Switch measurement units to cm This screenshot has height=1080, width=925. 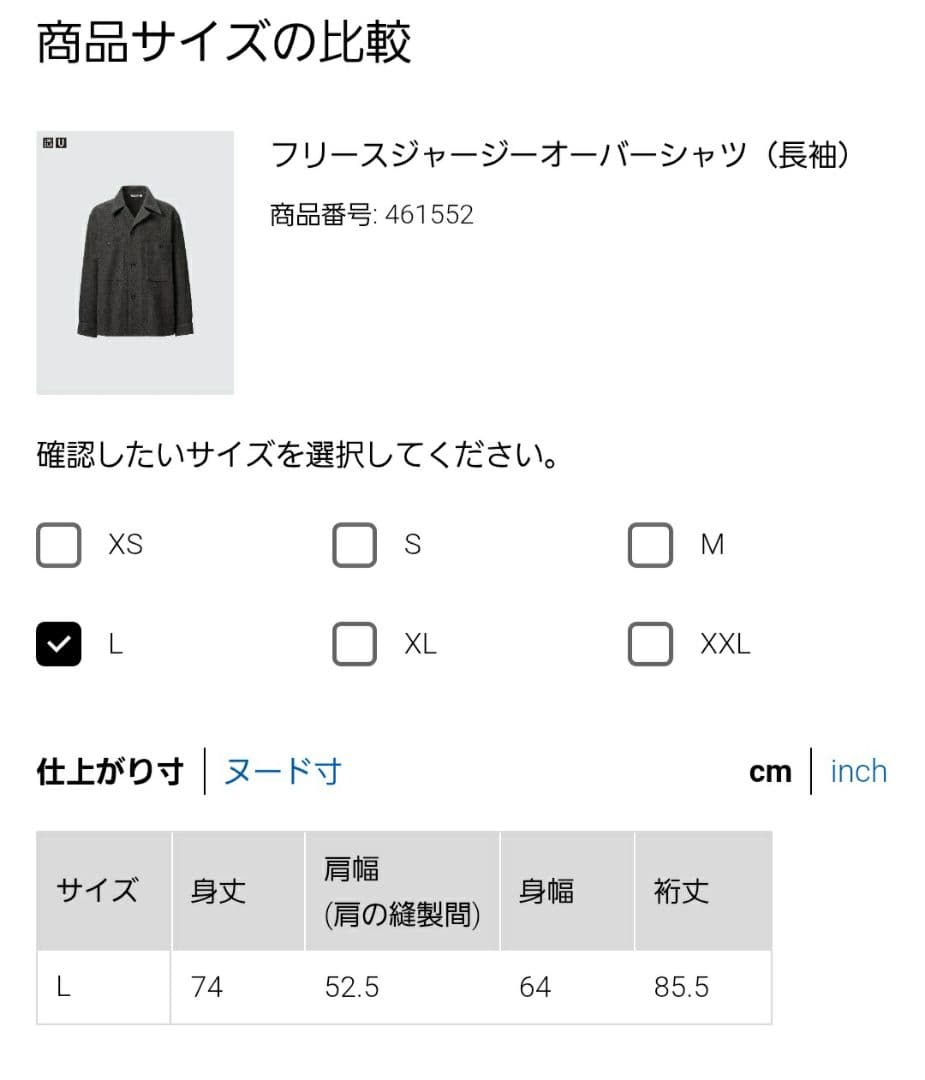[x=771, y=771]
